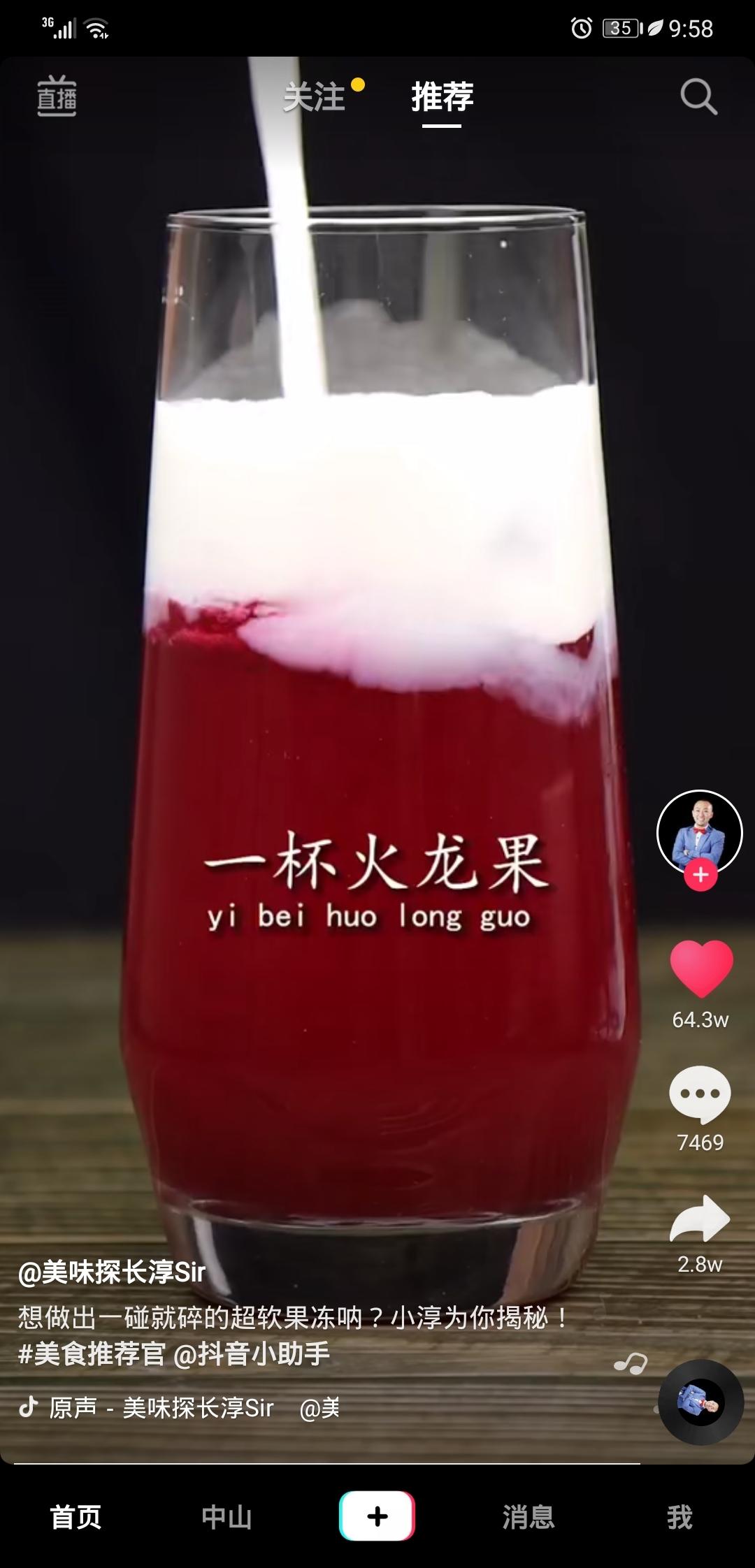Screen dimensions: 755x1568
Task: Open the @抖音小助手 mention
Action: pyautogui.click(x=251, y=1354)
